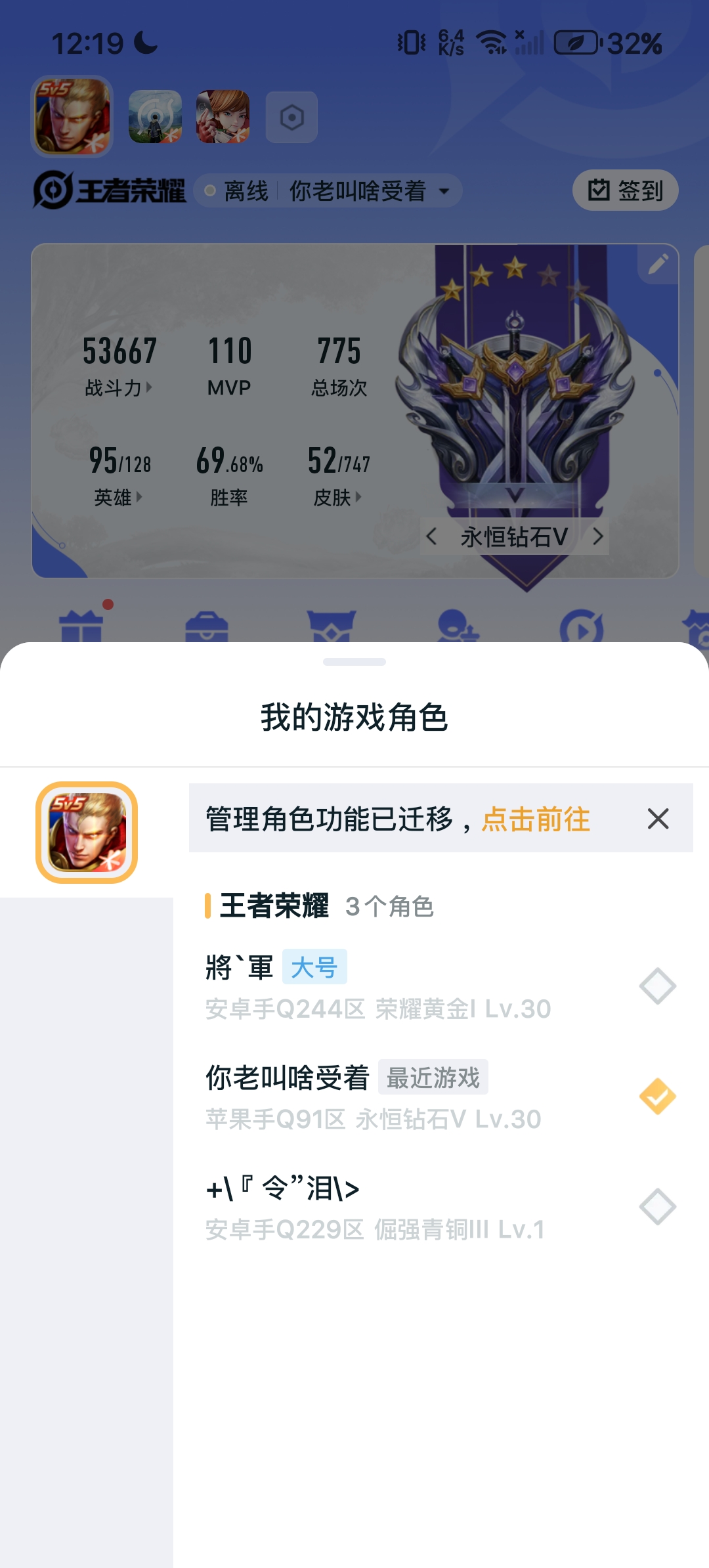
Task: Open the add game hexagon button
Action: [x=291, y=118]
